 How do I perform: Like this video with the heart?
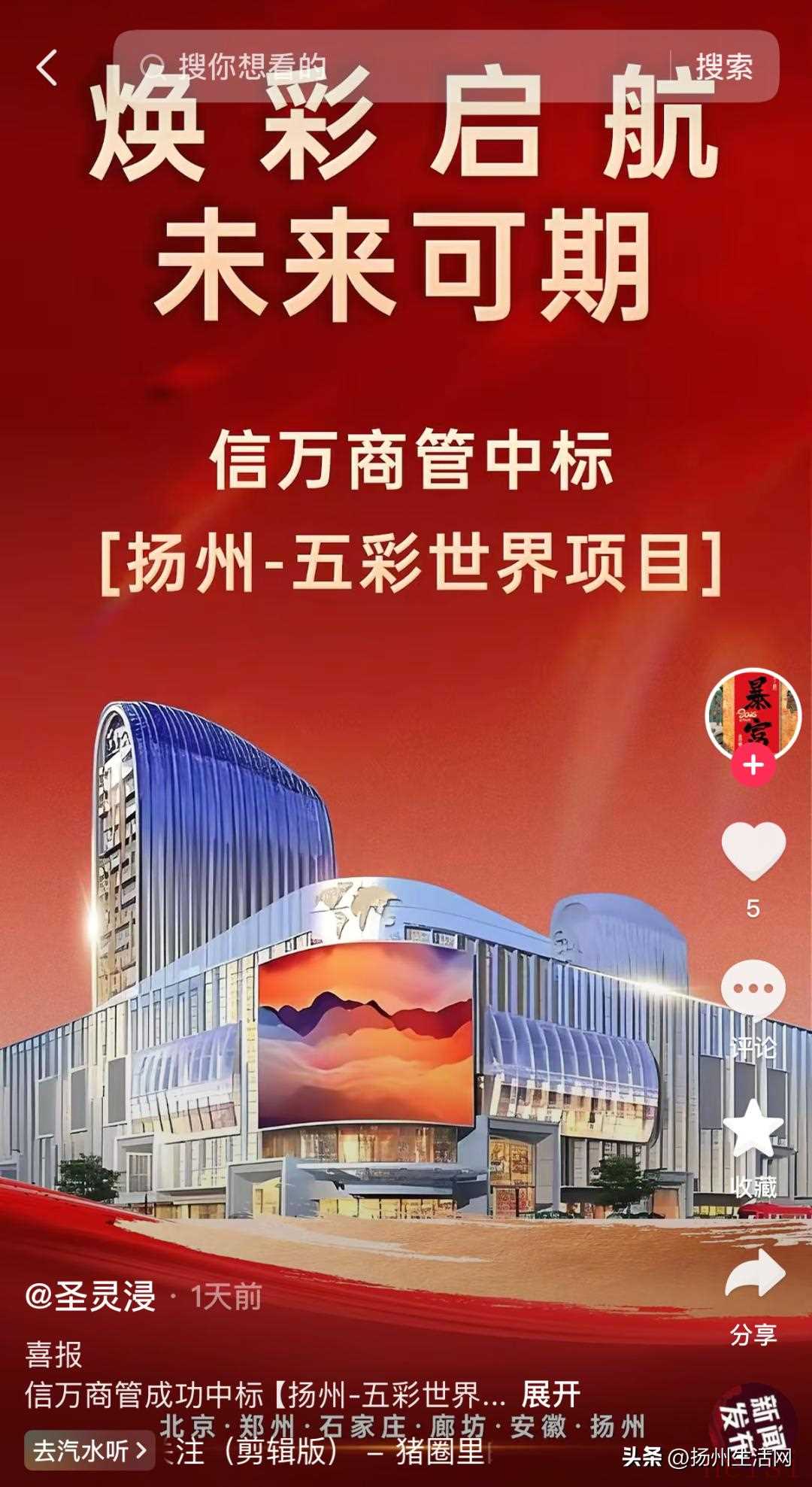point(753,851)
